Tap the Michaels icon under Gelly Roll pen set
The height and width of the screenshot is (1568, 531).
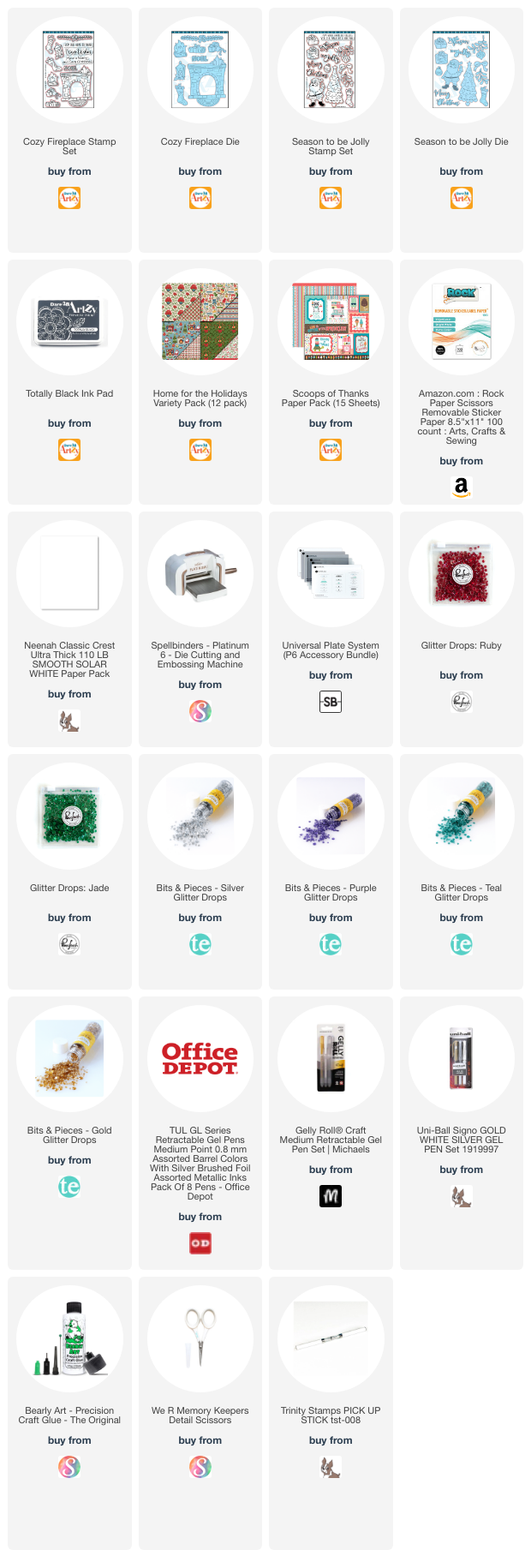coord(331,1196)
